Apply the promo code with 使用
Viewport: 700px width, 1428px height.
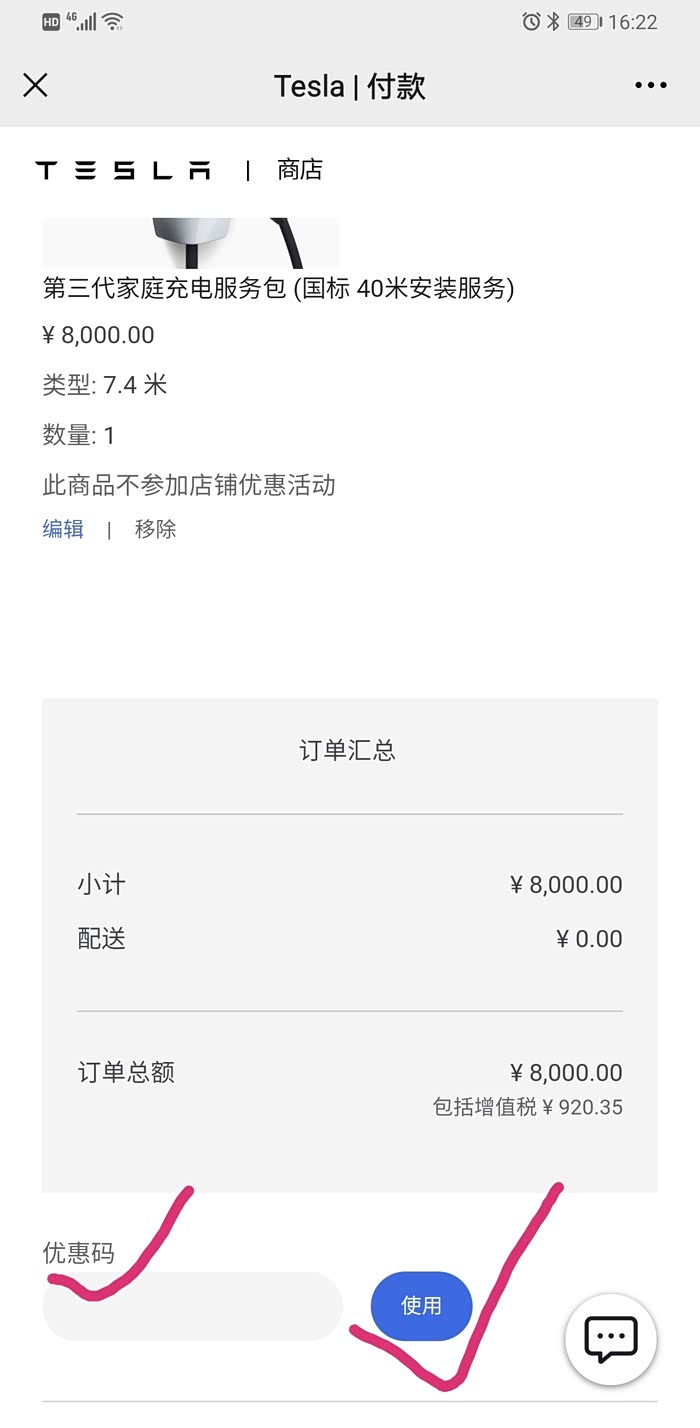click(x=421, y=1306)
